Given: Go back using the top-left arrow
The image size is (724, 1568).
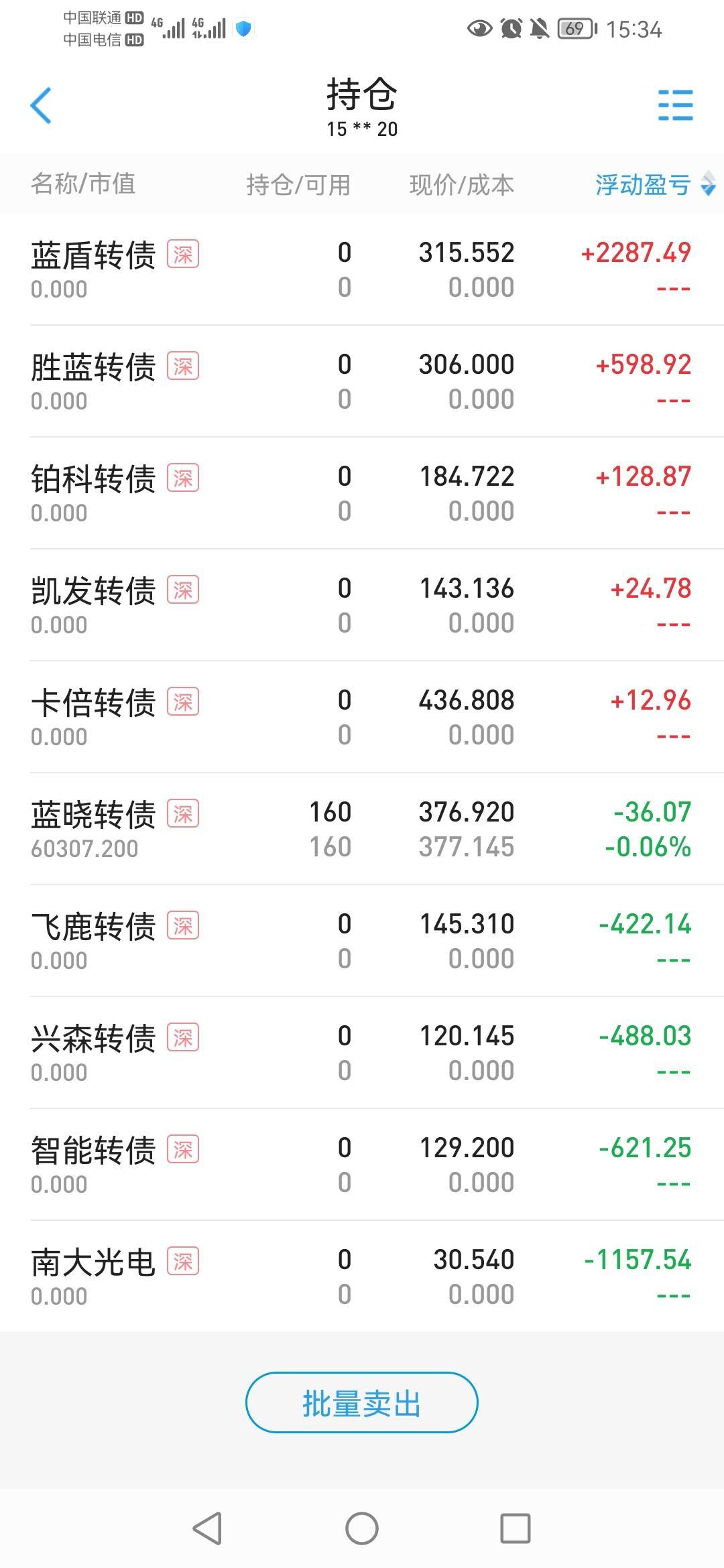Looking at the screenshot, I should [x=41, y=106].
